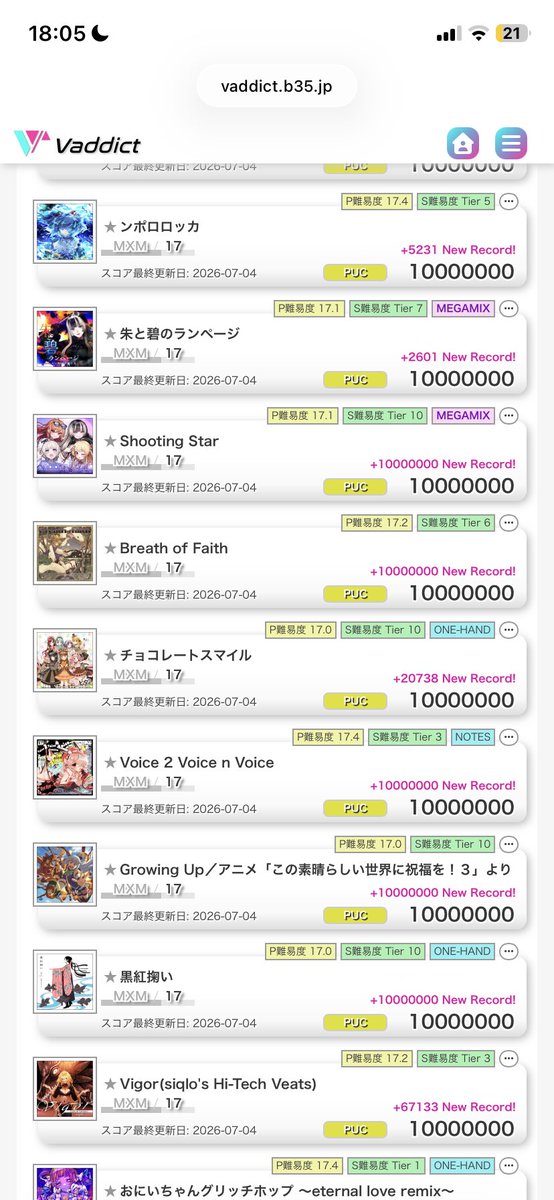Open the Breath of Faith score card

pyautogui.click(x=279, y=567)
